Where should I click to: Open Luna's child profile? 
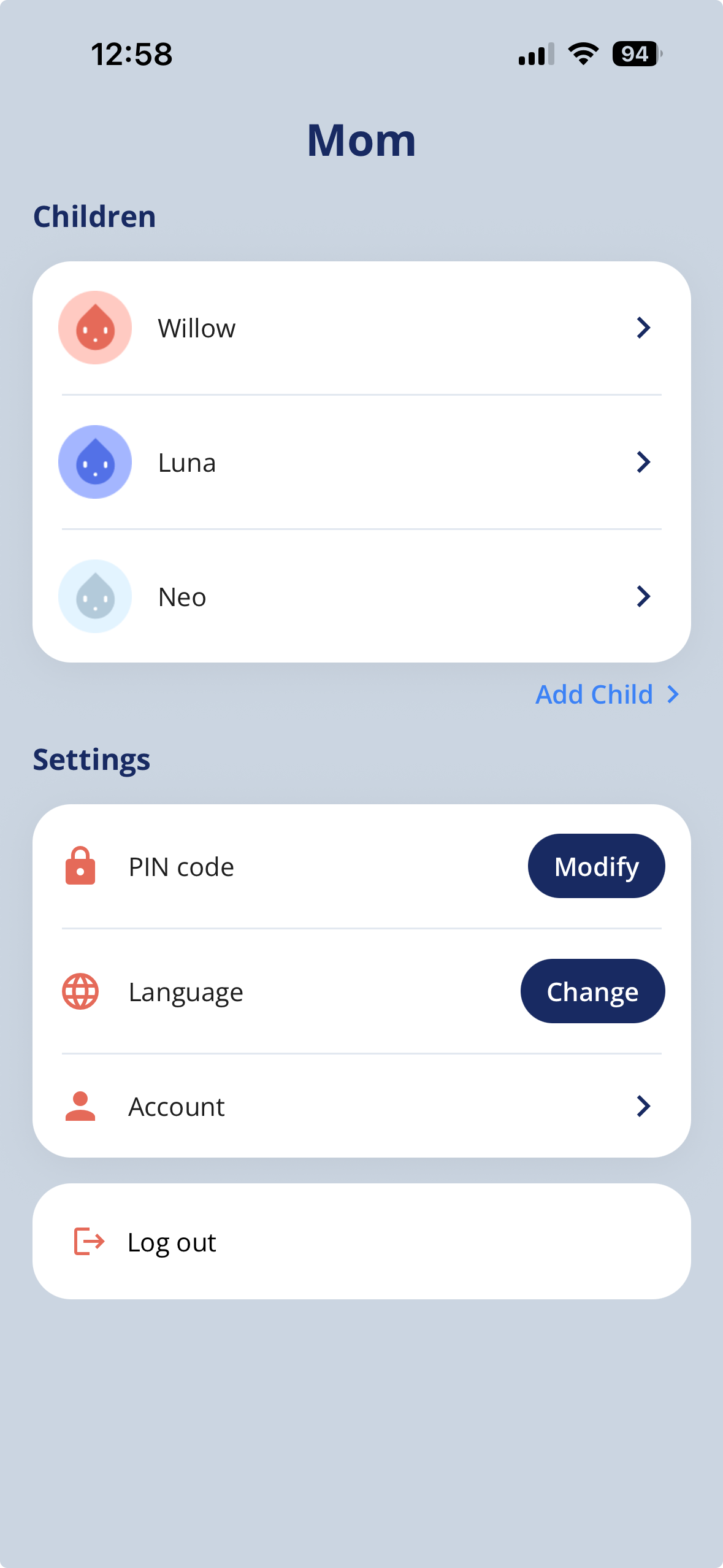pyautogui.click(x=361, y=462)
